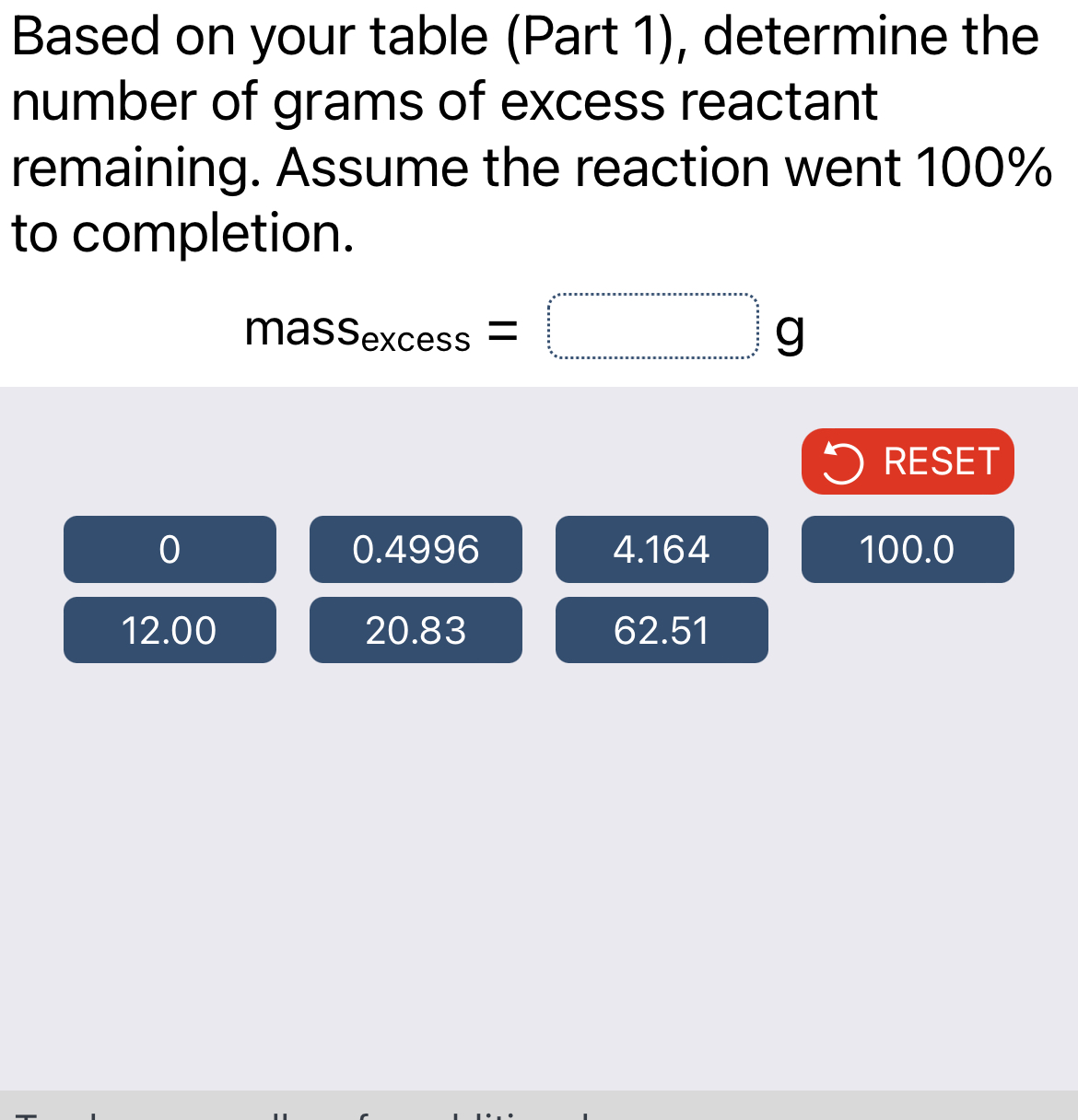Choose the 20.83 option

pyautogui.click(x=416, y=630)
